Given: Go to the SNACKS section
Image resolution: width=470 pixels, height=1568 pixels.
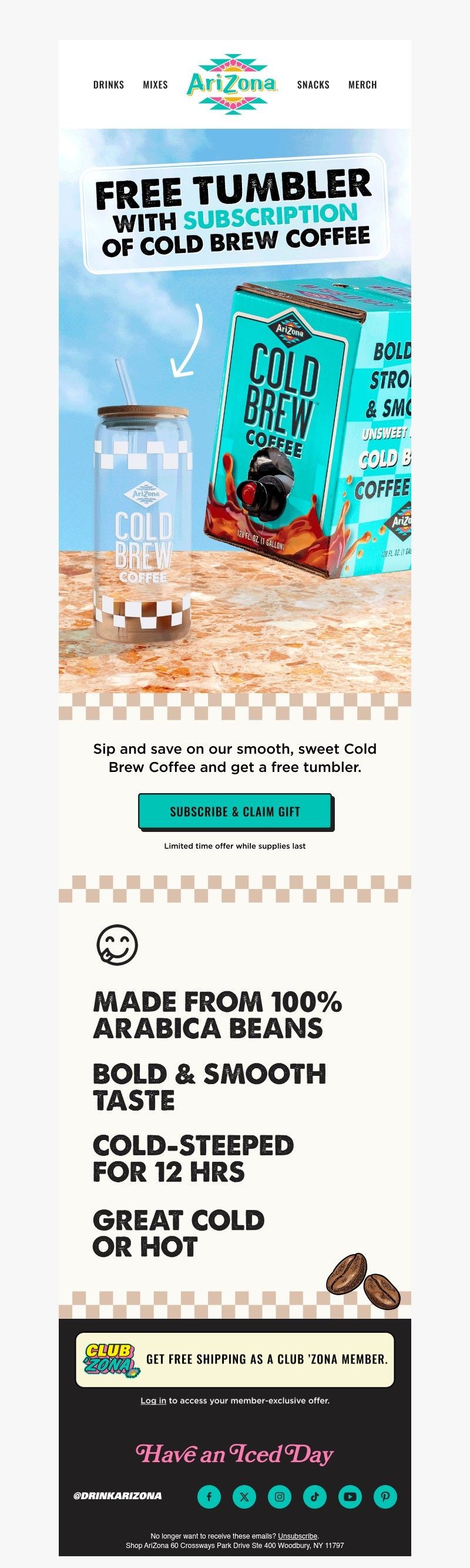Looking at the screenshot, I should coord(313,85).
